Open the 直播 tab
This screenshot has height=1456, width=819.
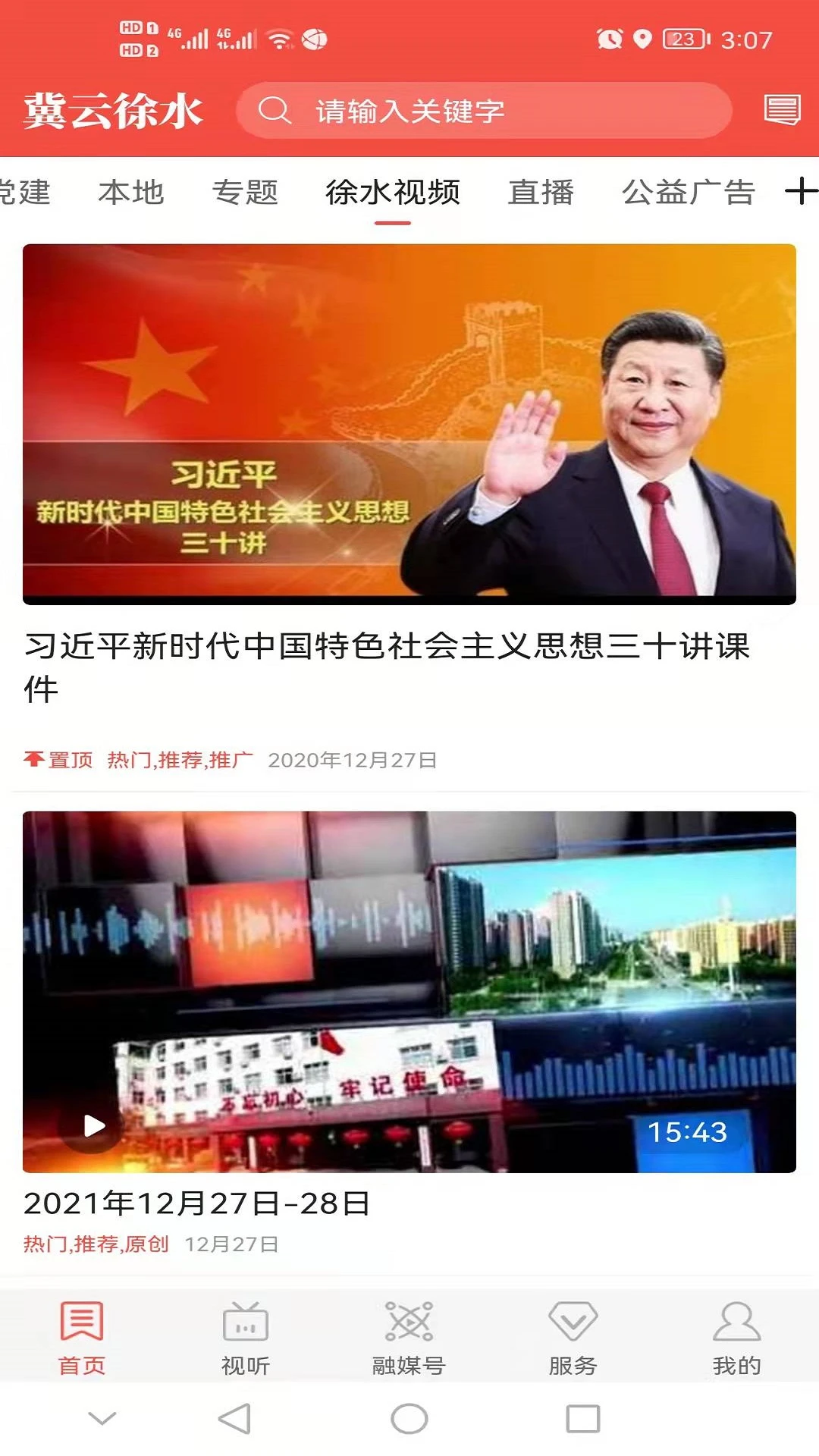coord(541,193)
